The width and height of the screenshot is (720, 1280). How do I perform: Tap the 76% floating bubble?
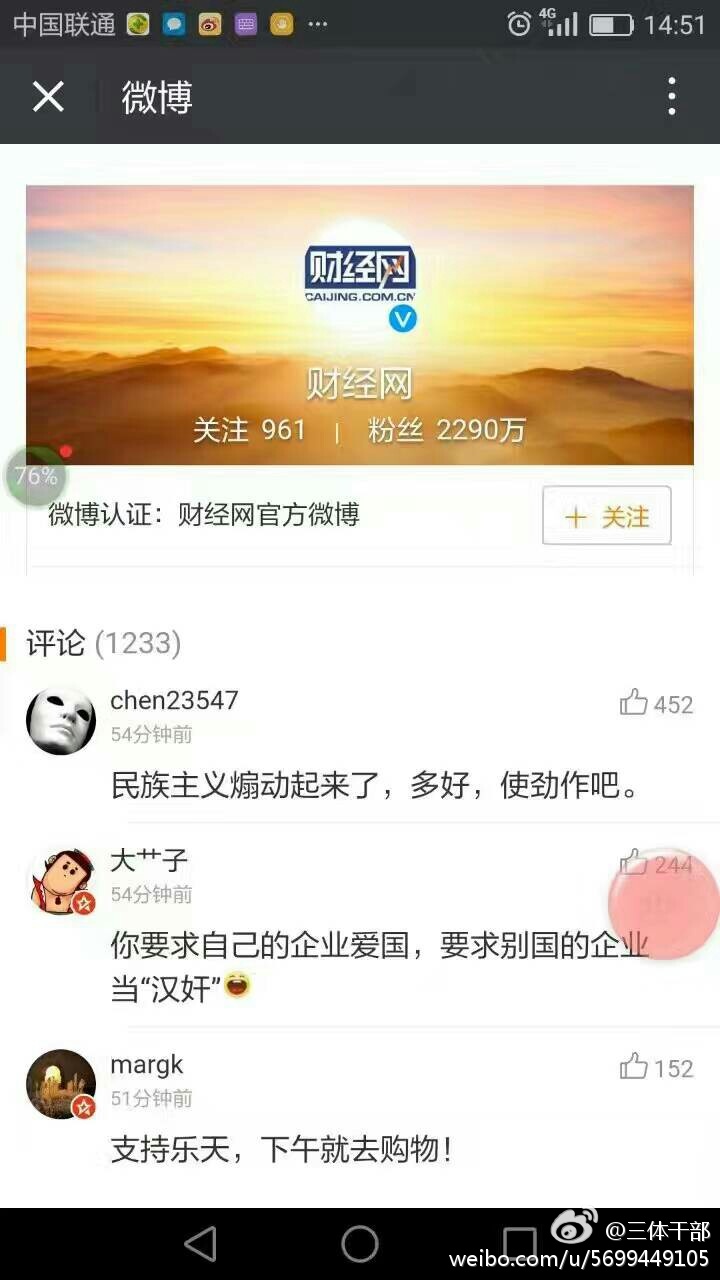click(x=36, y=477)
